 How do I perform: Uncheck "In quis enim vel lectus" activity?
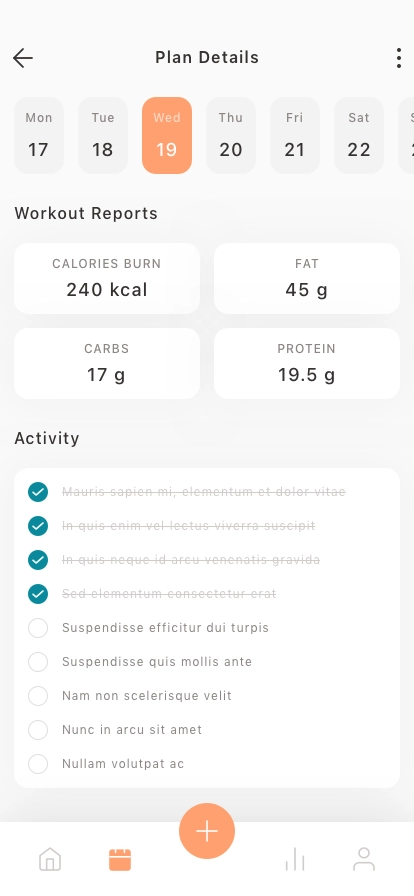(x=38, y=526)
